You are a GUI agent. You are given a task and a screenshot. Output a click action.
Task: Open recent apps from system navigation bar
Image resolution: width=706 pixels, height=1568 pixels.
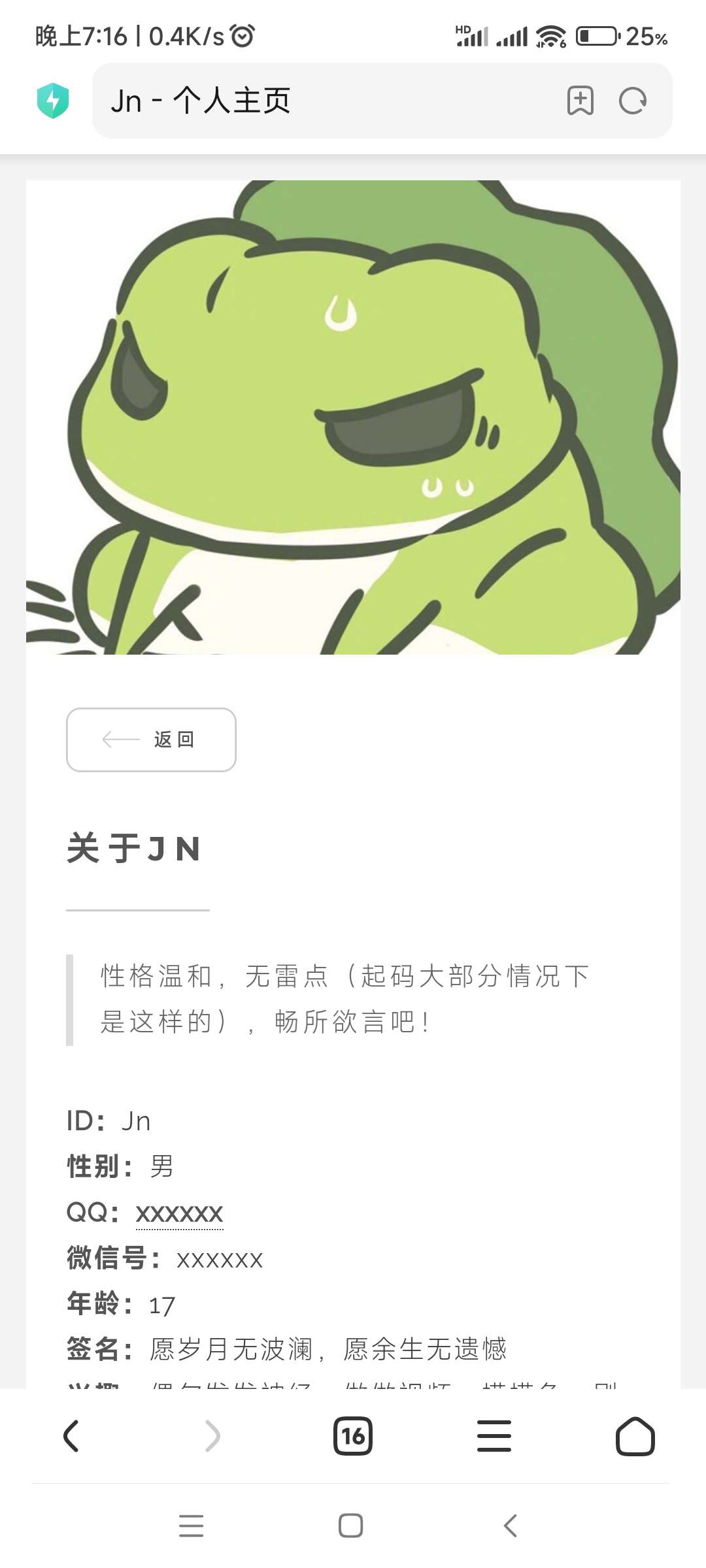click(x=191, y=1526)
